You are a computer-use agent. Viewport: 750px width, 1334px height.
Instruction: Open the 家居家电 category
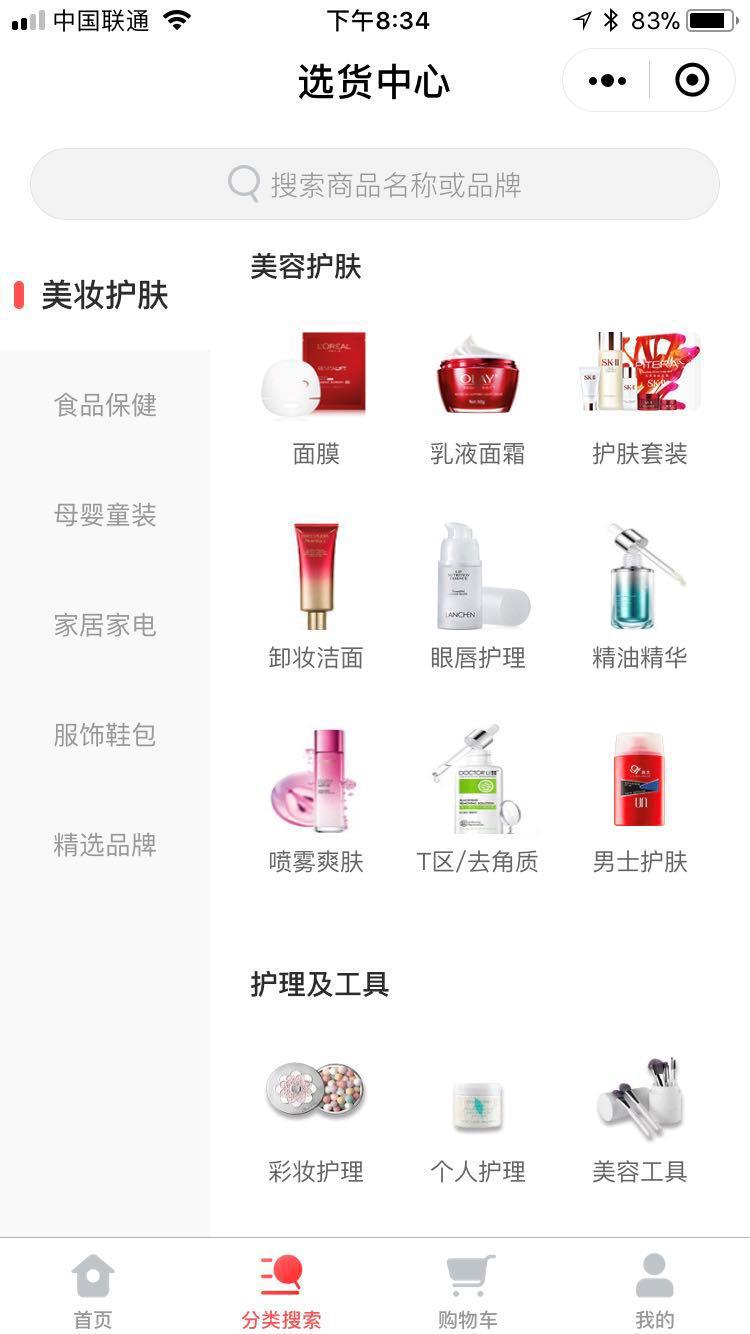pos(105,625)
